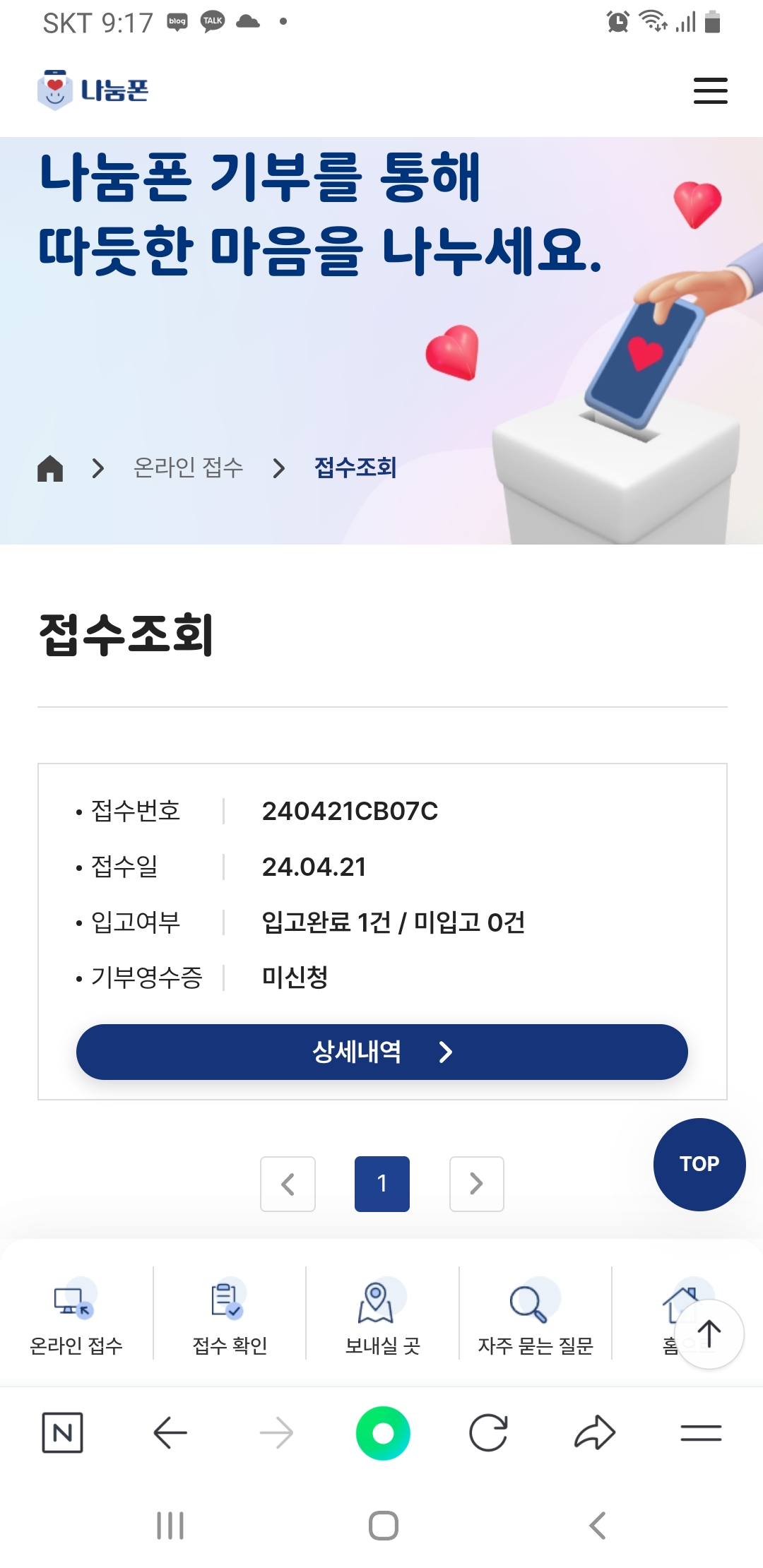Go to next page of results
763x1568 pixels.
pos(477,1184)
